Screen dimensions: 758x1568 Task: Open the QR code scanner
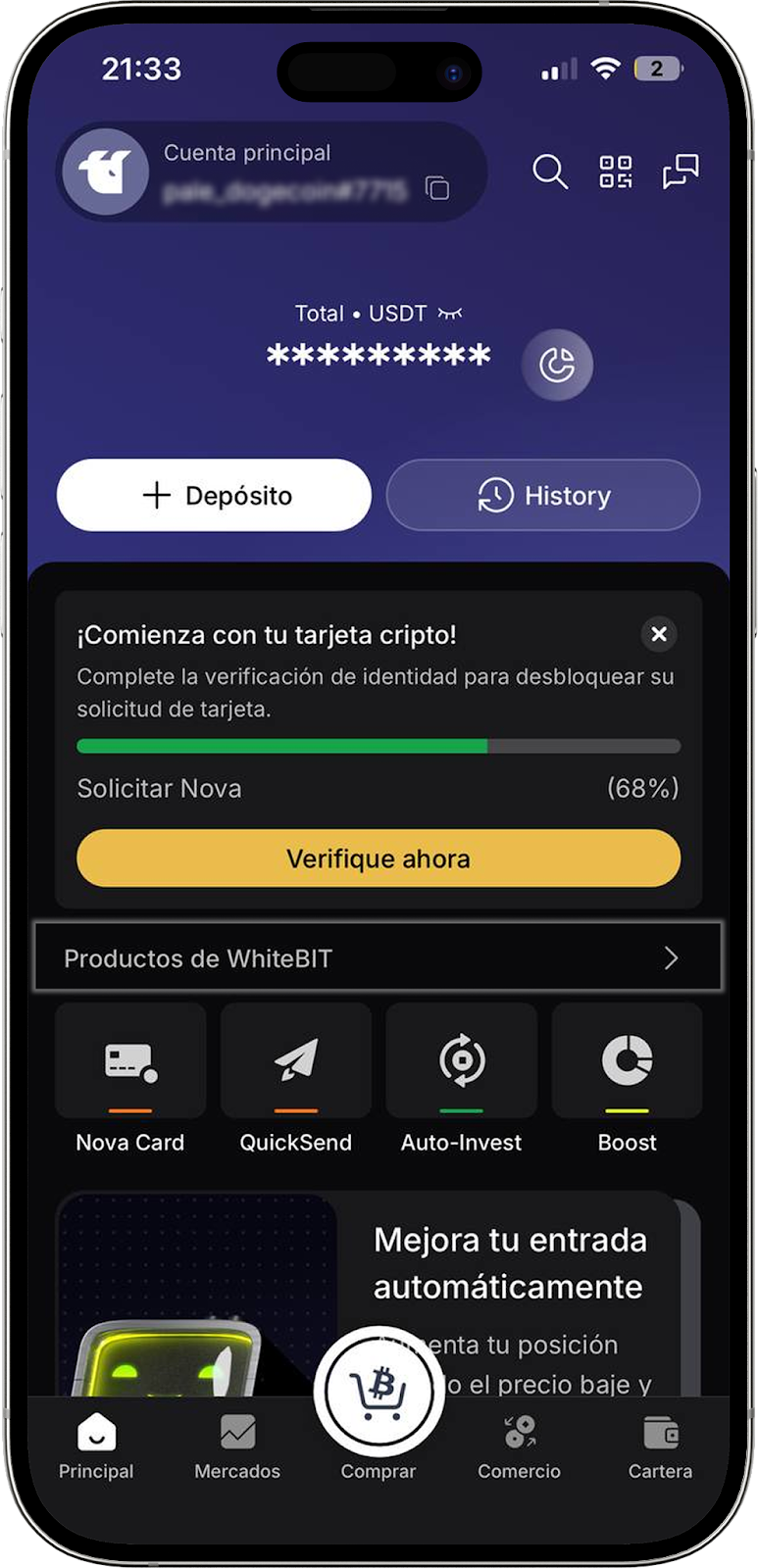[x=616, y=171]
